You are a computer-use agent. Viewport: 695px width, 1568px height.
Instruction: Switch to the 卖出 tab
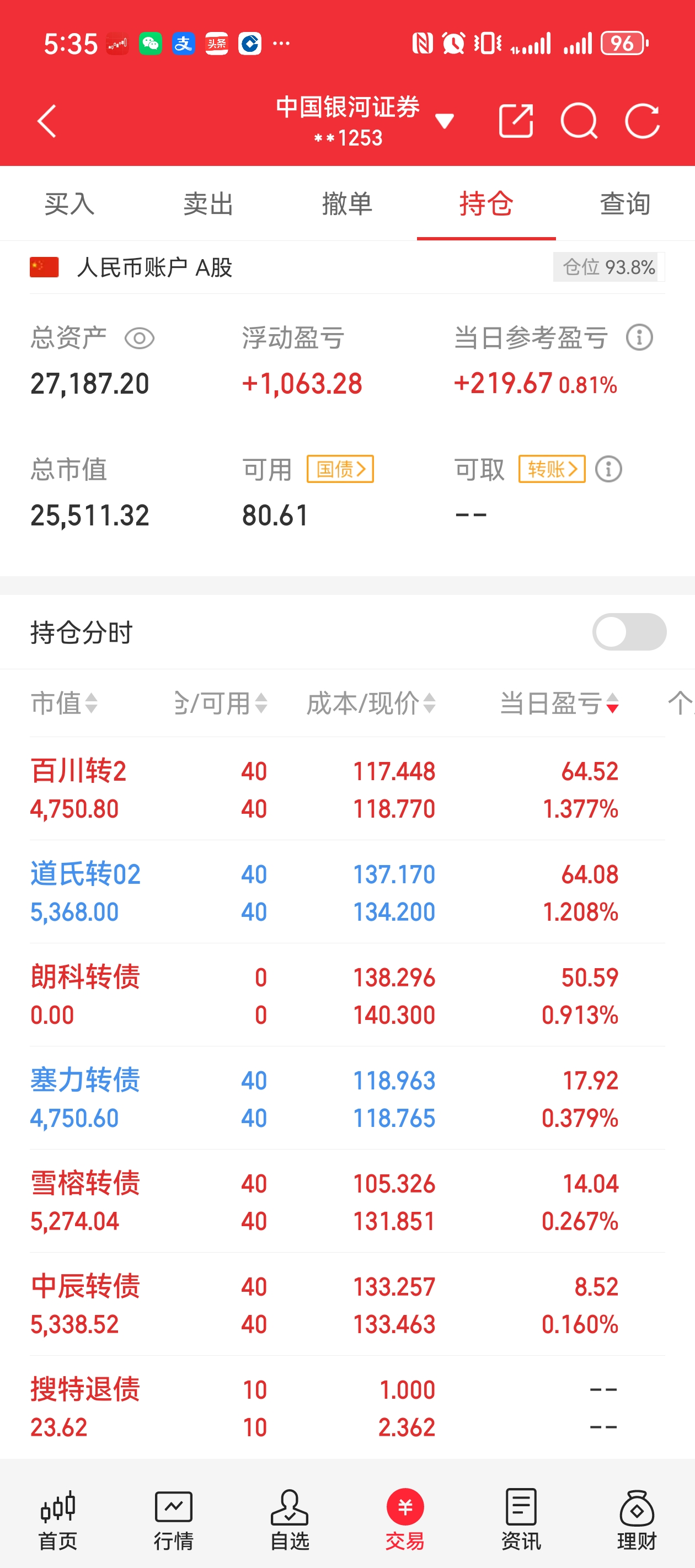(x=209, y=203)
